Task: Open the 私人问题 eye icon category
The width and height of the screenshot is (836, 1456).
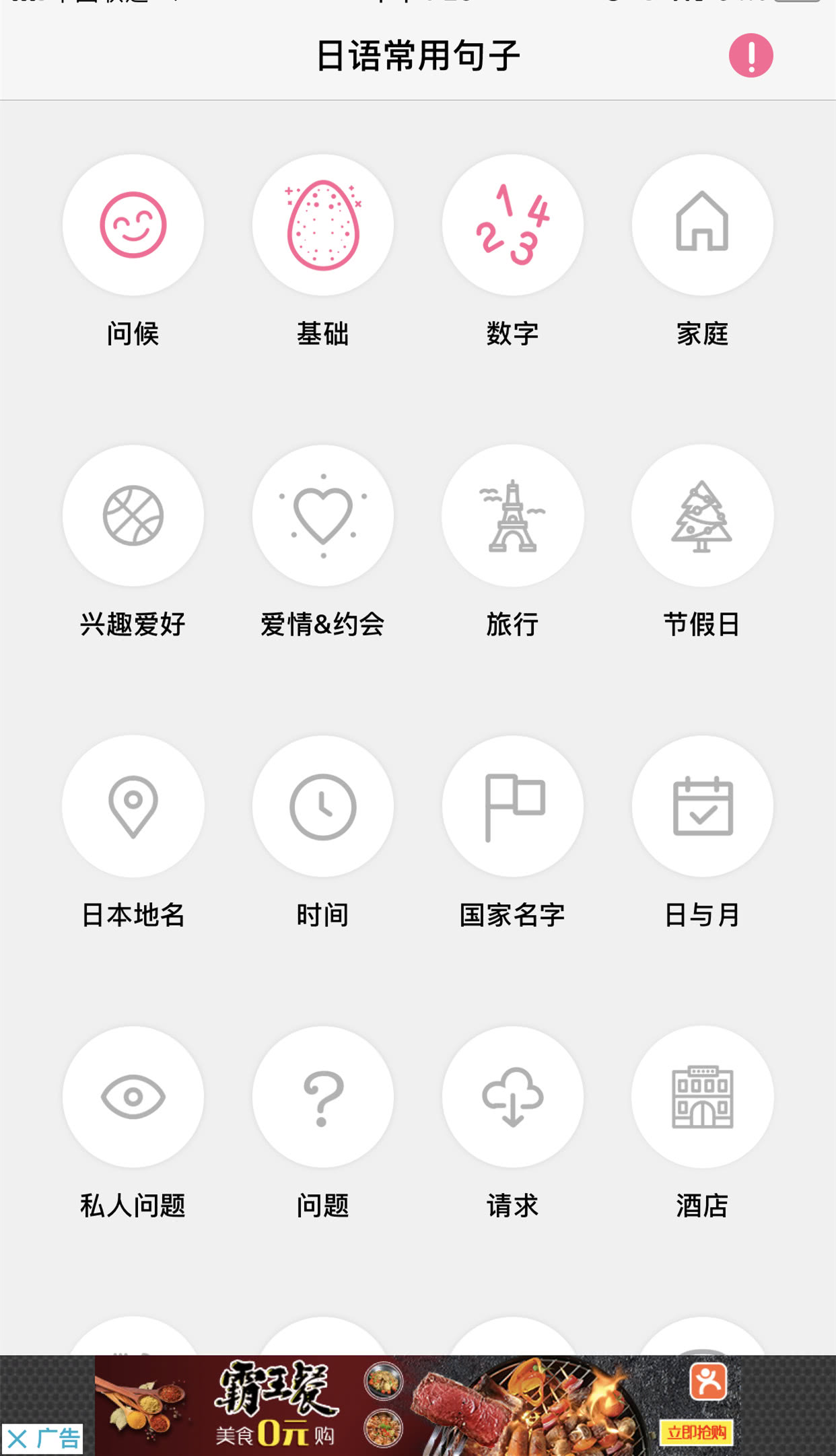Action: coord(133,1095)
